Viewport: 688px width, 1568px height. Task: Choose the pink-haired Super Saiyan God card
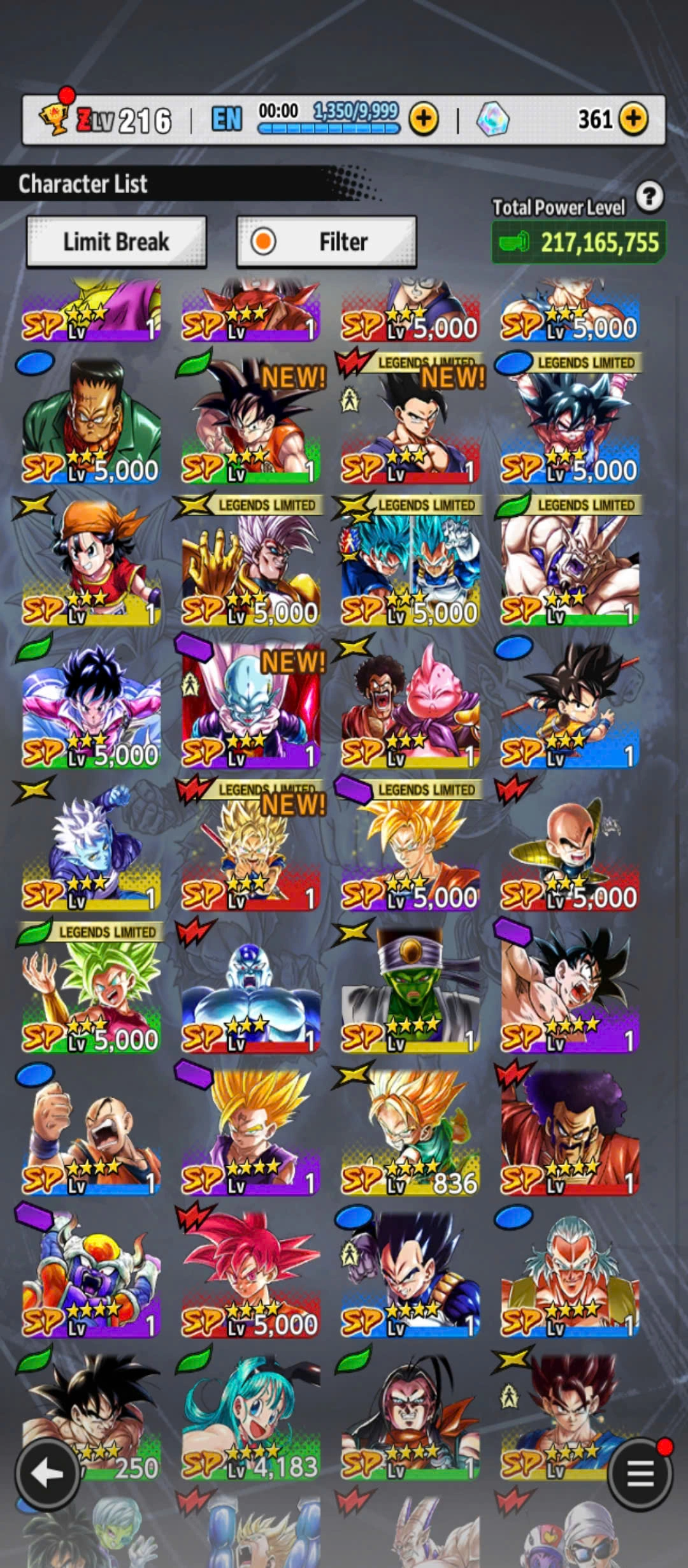click(x=251, y=1275)
